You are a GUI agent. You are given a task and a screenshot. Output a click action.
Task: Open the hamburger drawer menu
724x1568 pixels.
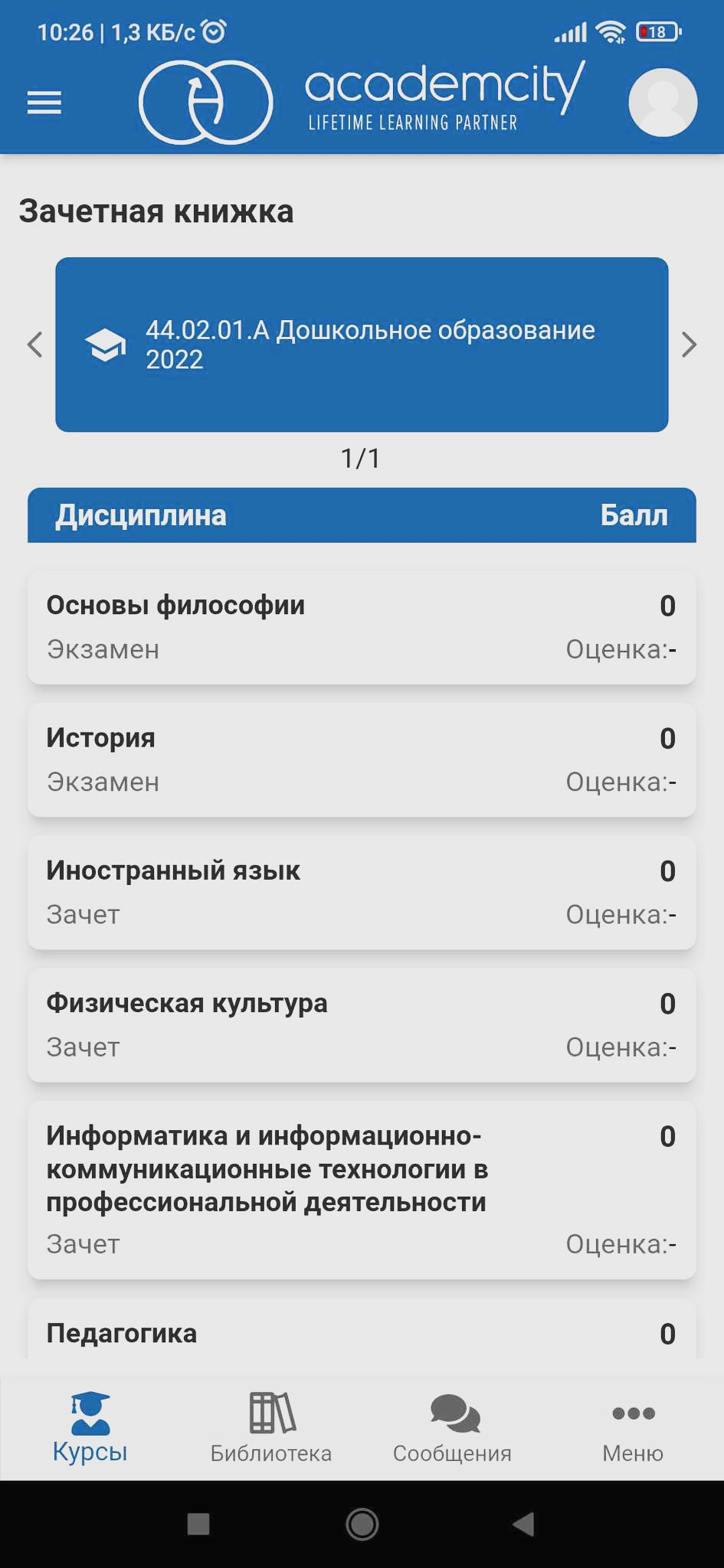[44, 103]
